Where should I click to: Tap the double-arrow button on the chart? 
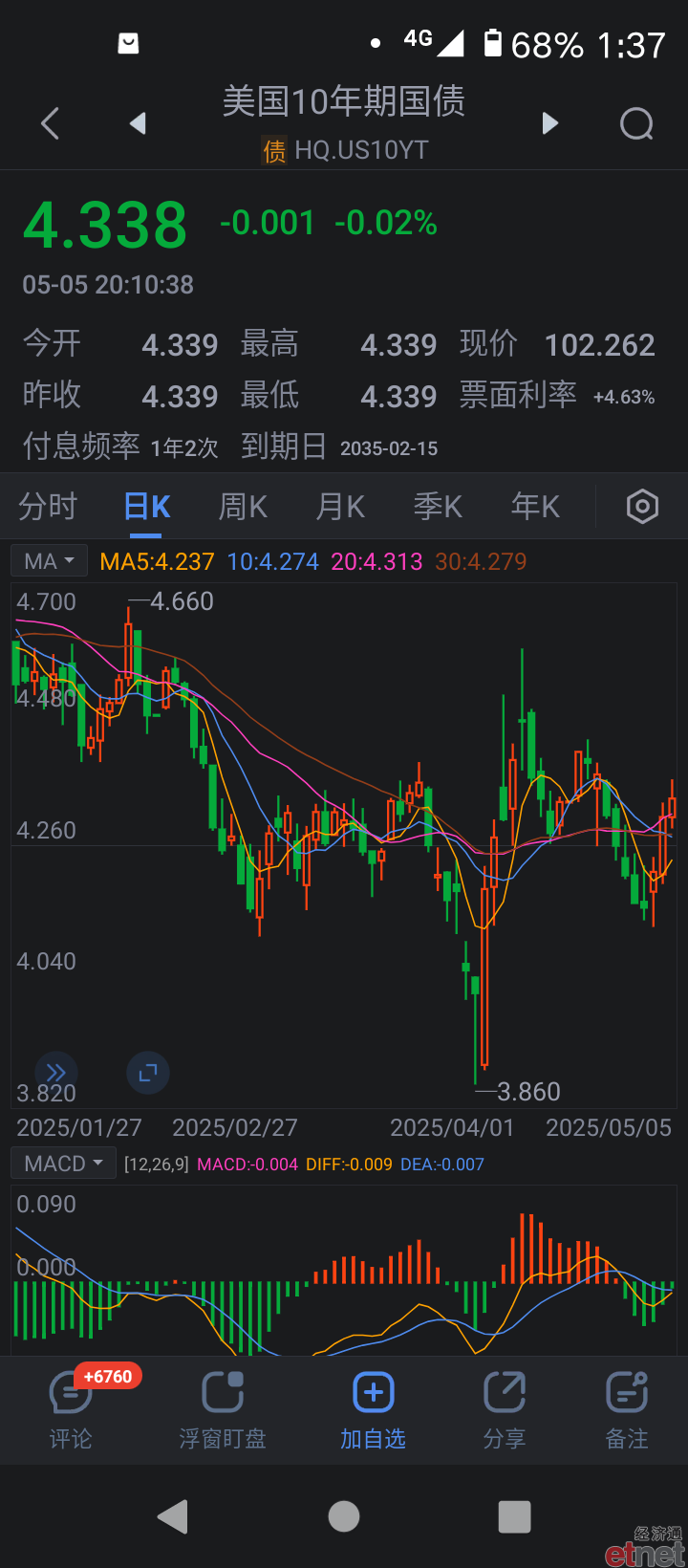click(56, 1073)
